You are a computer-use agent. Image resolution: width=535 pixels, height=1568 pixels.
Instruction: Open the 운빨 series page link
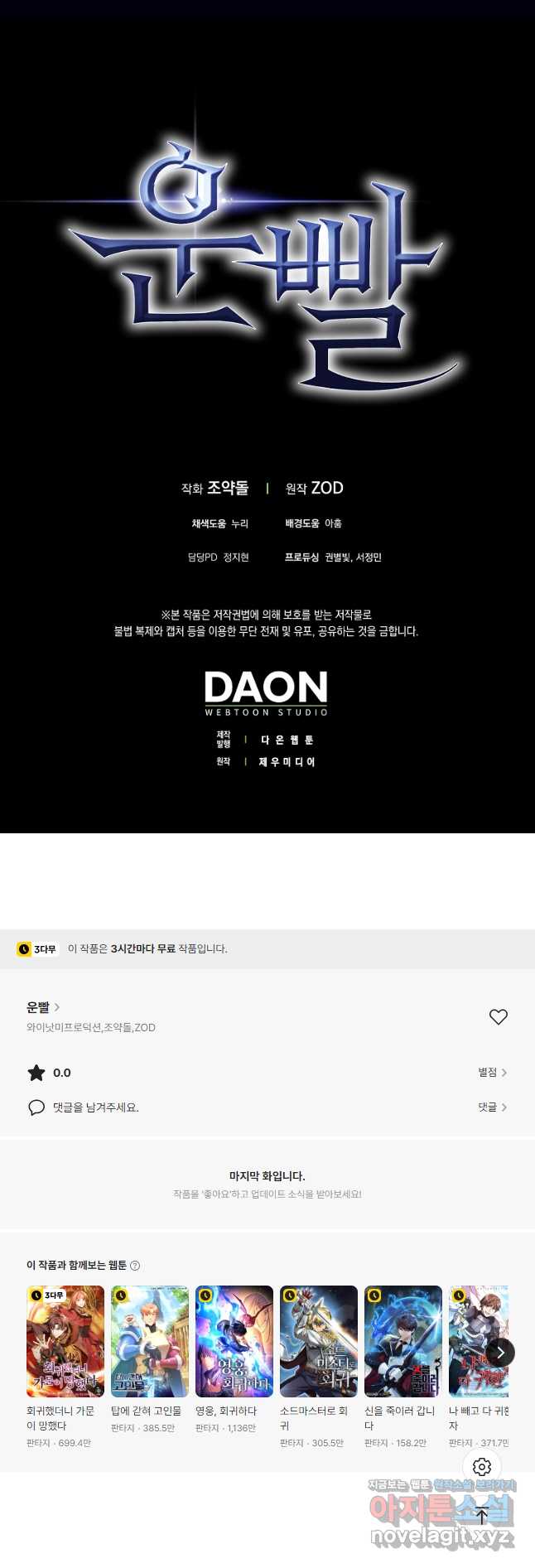tap(43, 1007)
